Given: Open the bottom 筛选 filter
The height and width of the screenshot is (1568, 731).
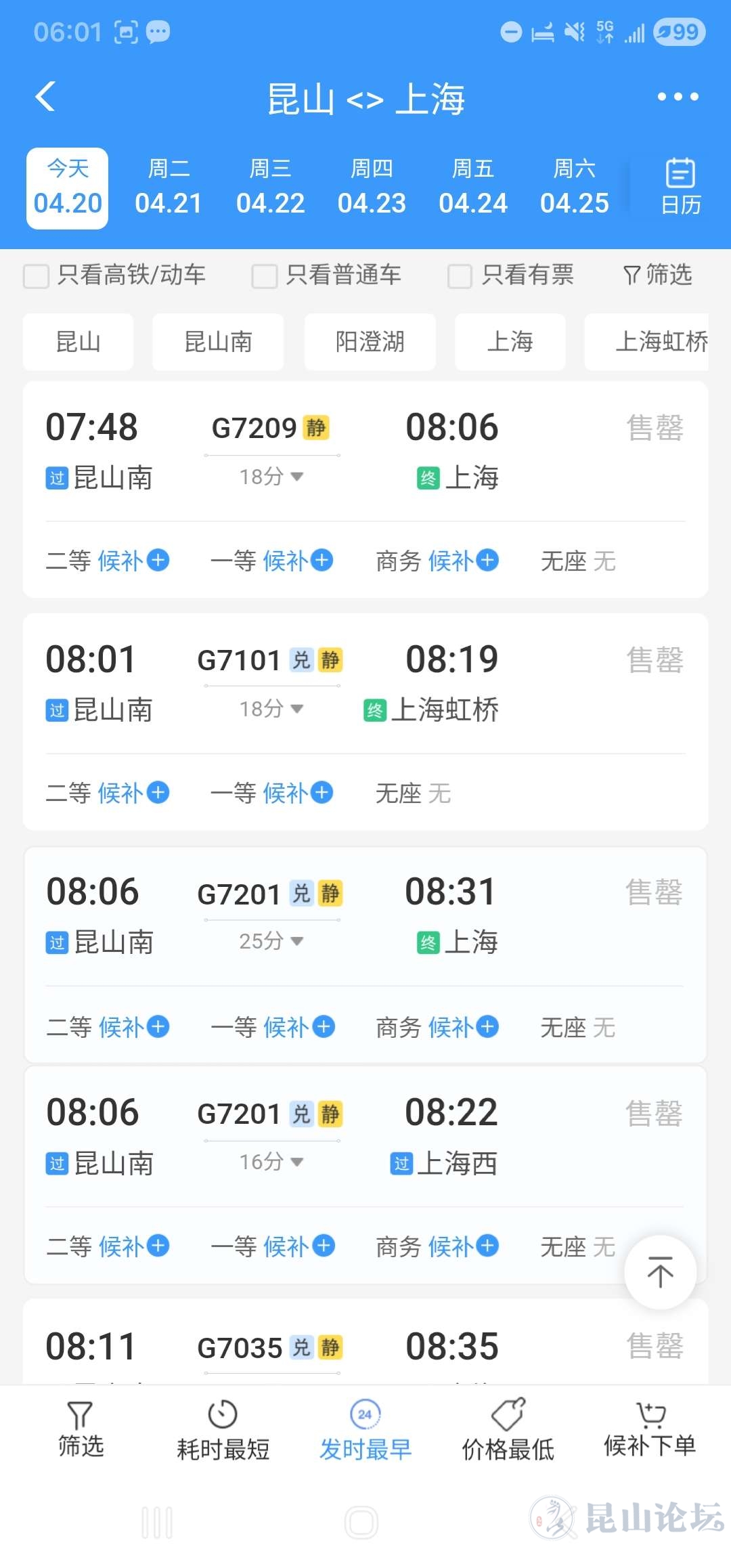Looking at the screenshot, I should [x=81, y=1430].
